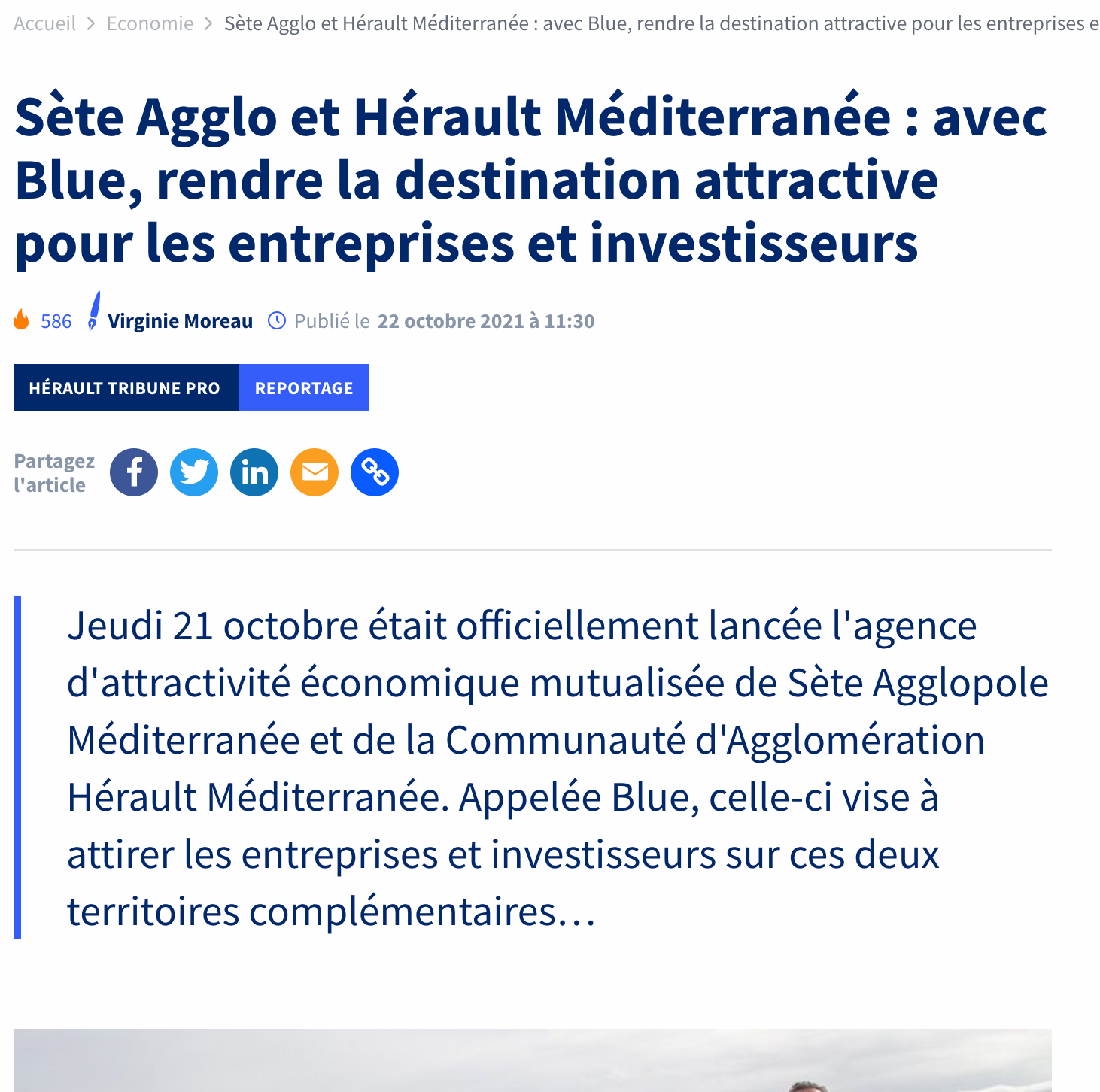Viewport: 1100px width, 1092px height.
Task: Share the article on Twitter
Action: point(194,472)
